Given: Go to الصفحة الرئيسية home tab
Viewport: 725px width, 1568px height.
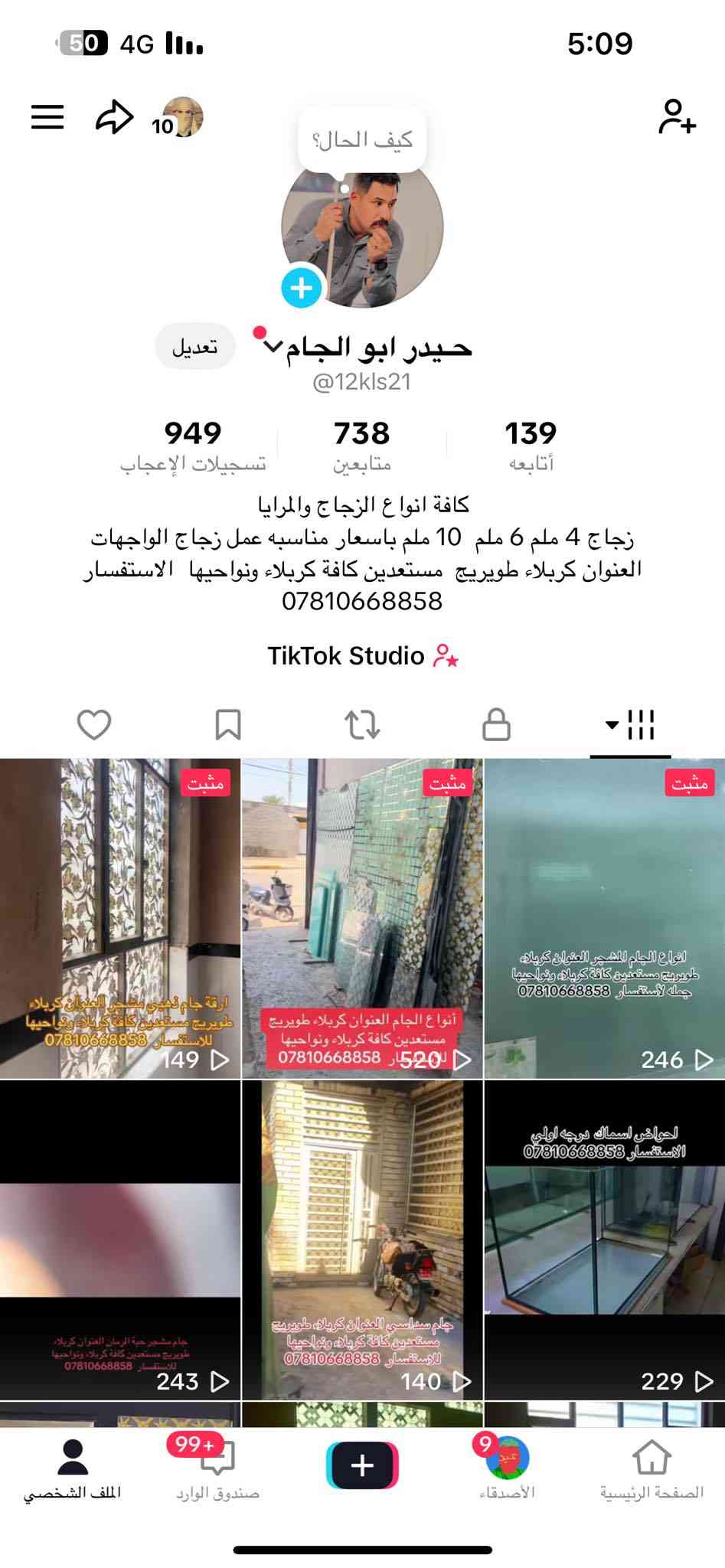Looking at the screenshot, I should (x=652, y=1468).
